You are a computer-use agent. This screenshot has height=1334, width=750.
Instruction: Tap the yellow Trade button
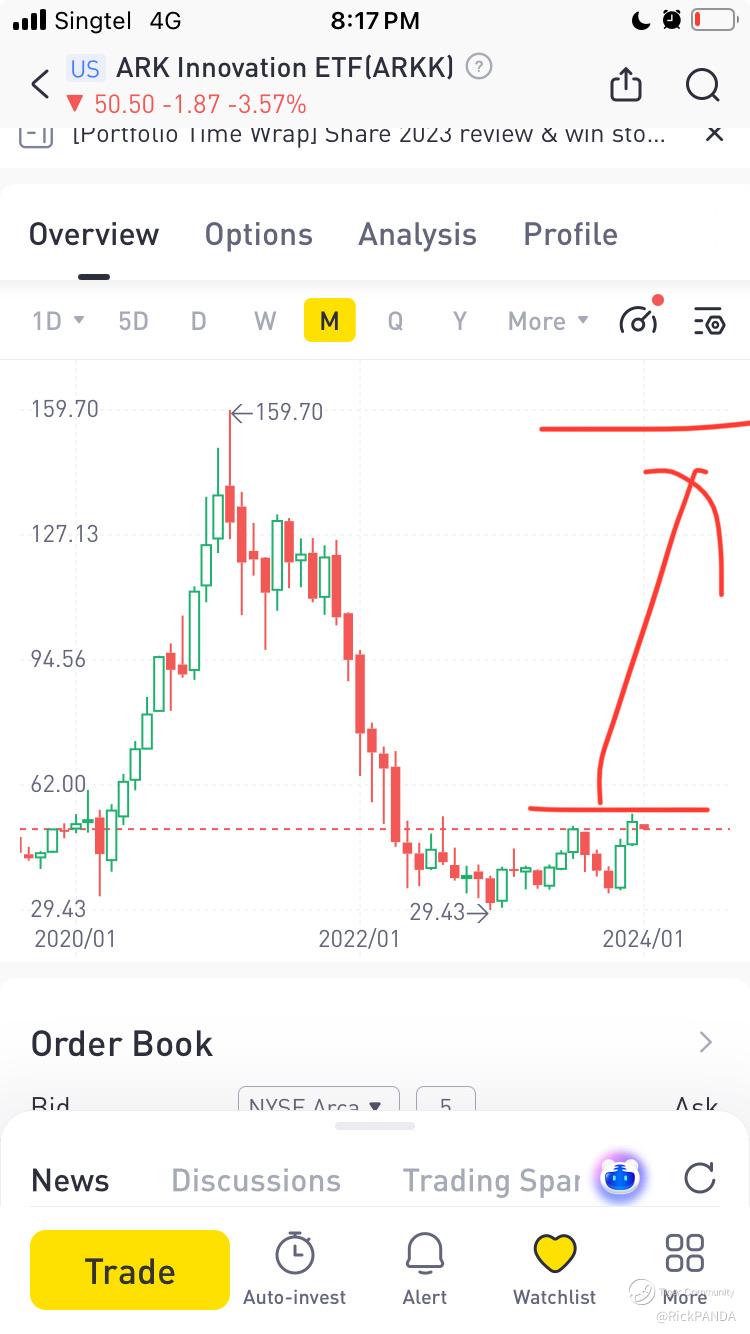point(130,1270)
